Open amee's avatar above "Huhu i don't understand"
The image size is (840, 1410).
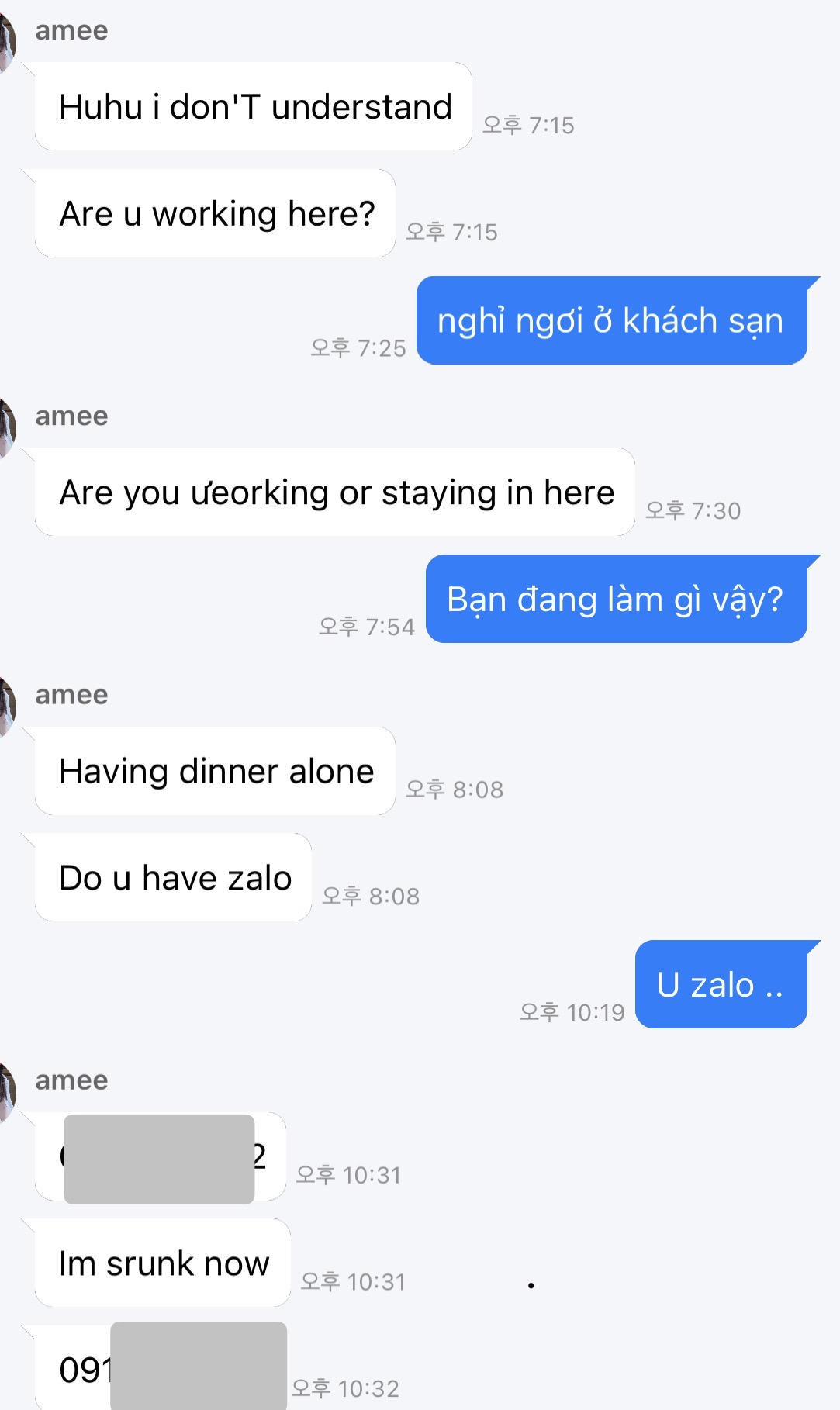click(6, 43)
